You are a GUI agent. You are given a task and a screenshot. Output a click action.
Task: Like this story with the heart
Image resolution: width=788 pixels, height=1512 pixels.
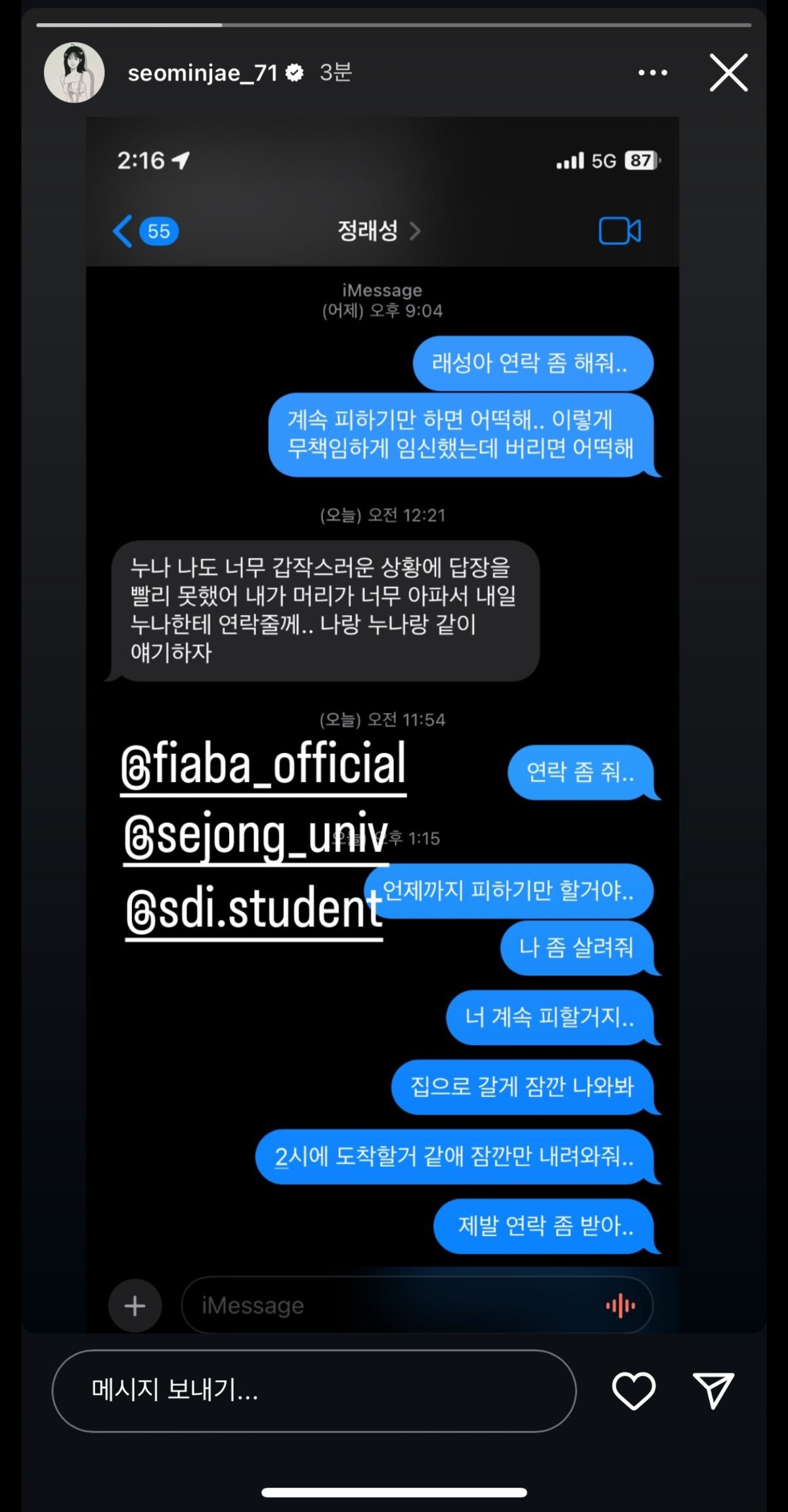(x=634, y=1390)
